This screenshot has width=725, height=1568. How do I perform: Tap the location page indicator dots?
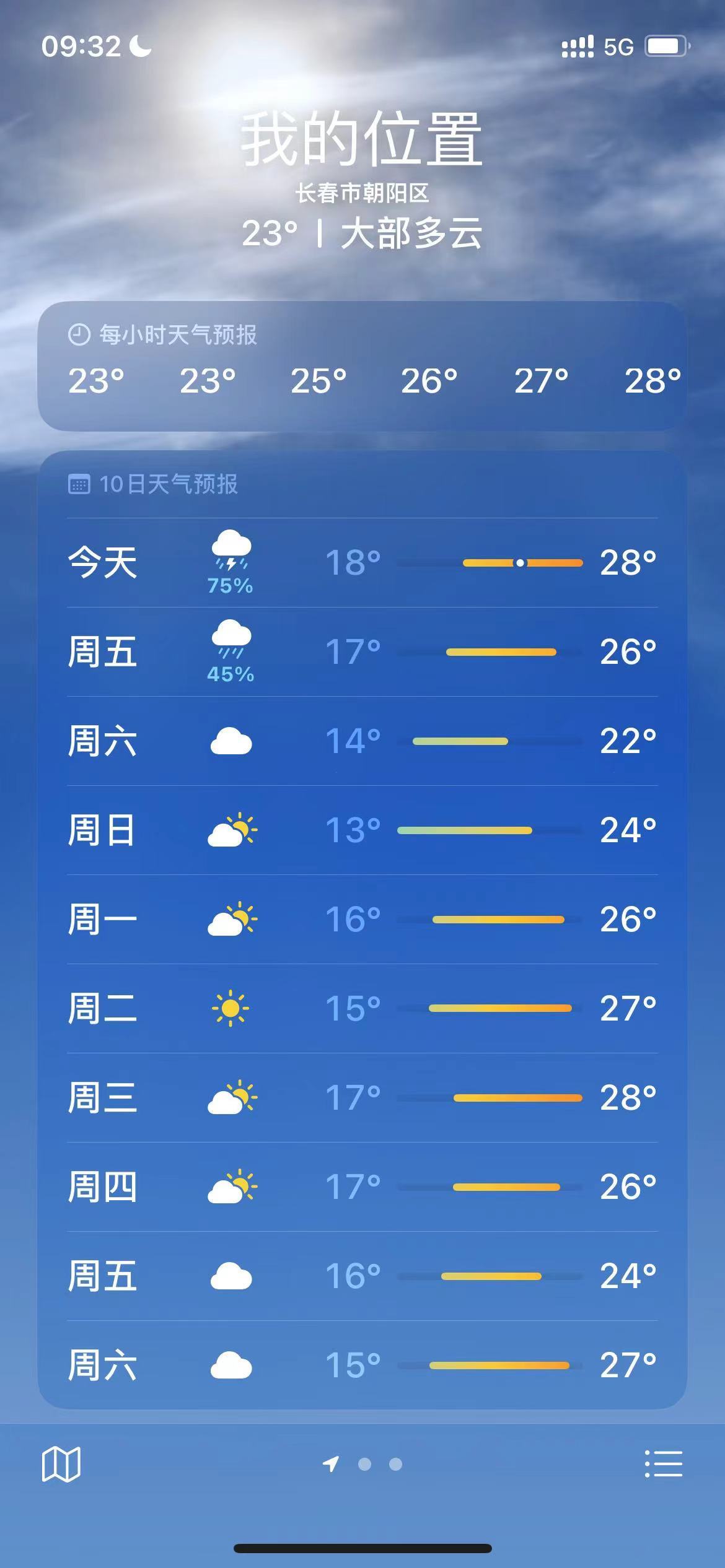pyautogui.click(x=364, y=1464)
